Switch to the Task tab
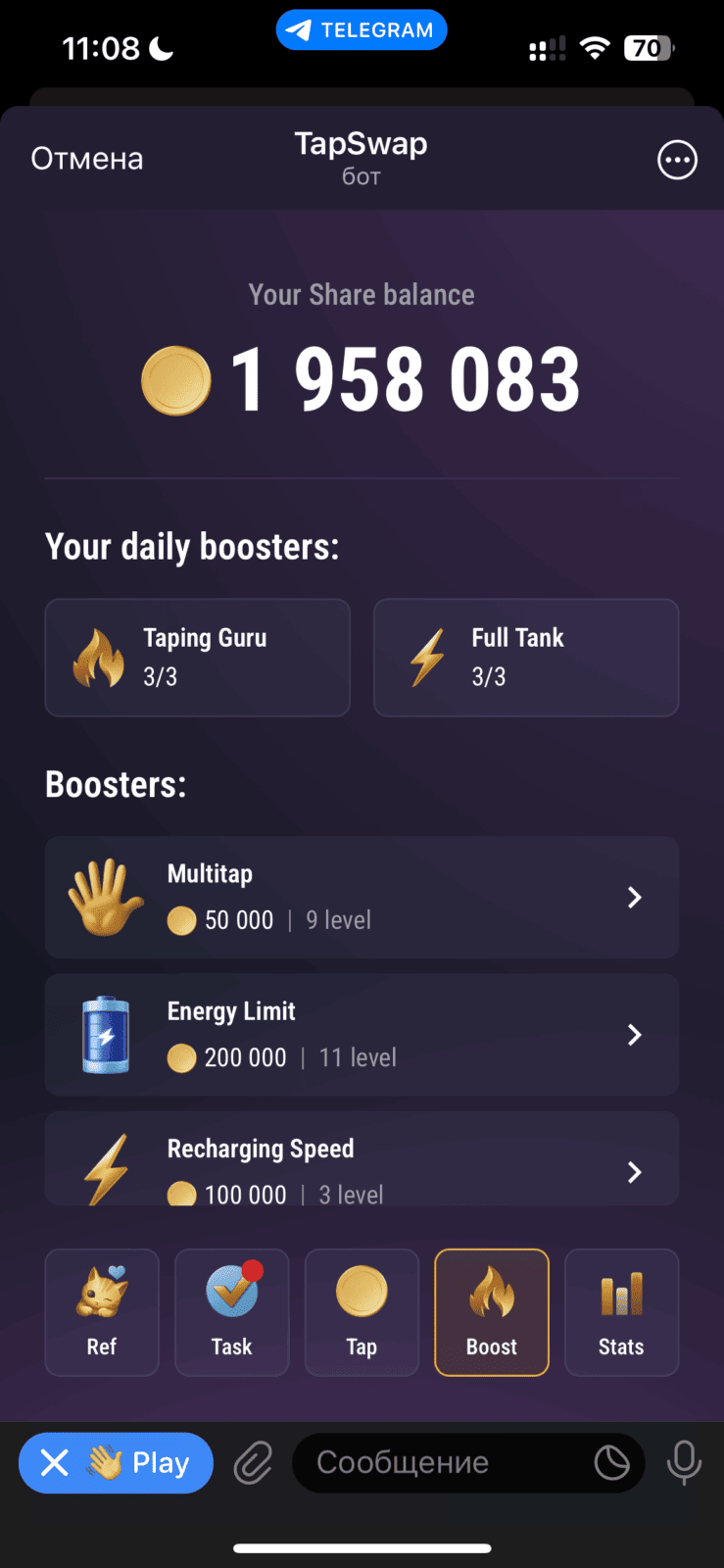 [232, 1312]
